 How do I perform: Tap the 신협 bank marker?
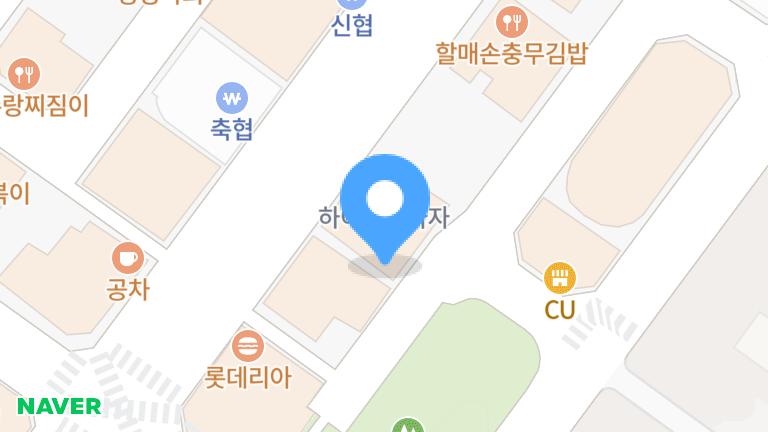click(x=351, y=5)
